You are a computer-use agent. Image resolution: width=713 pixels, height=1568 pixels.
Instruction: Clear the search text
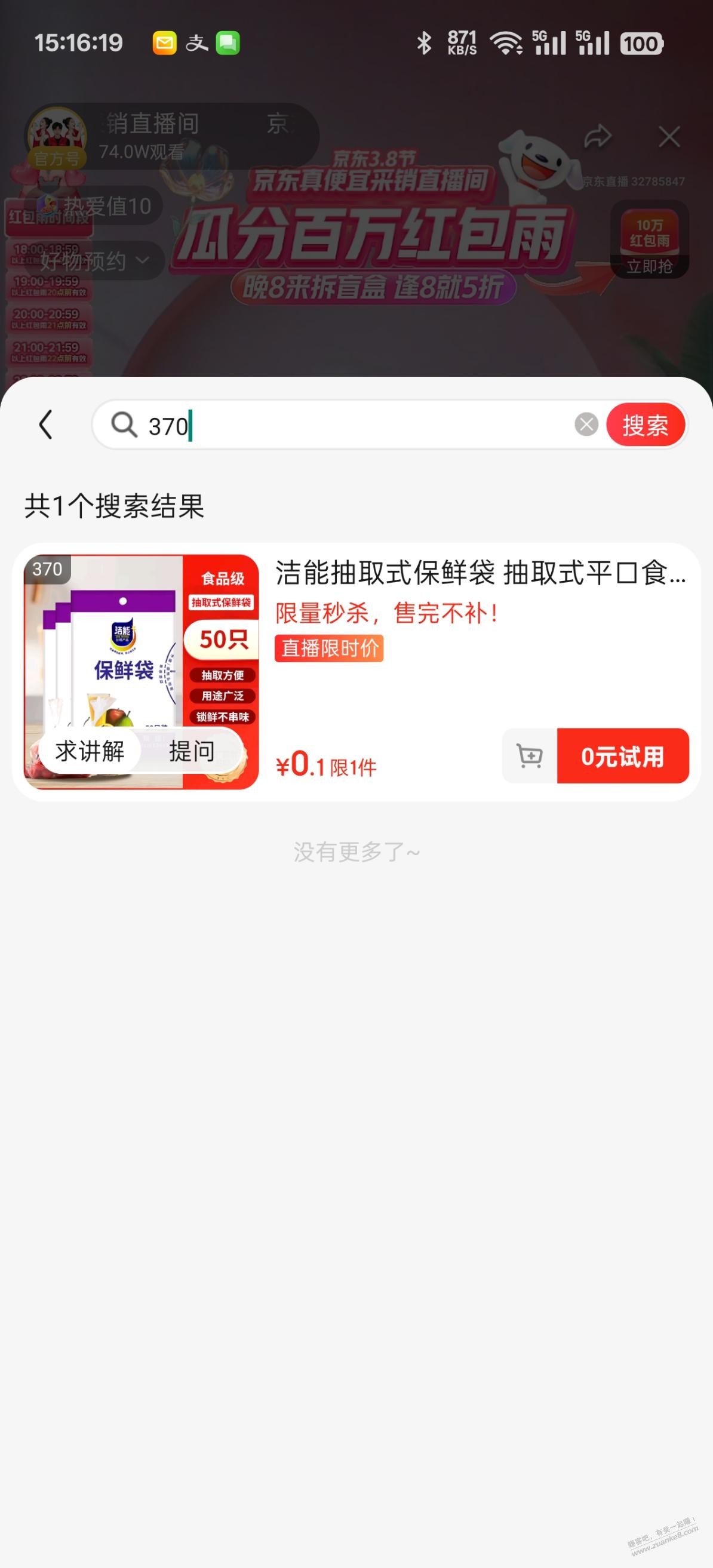point(586,425)
